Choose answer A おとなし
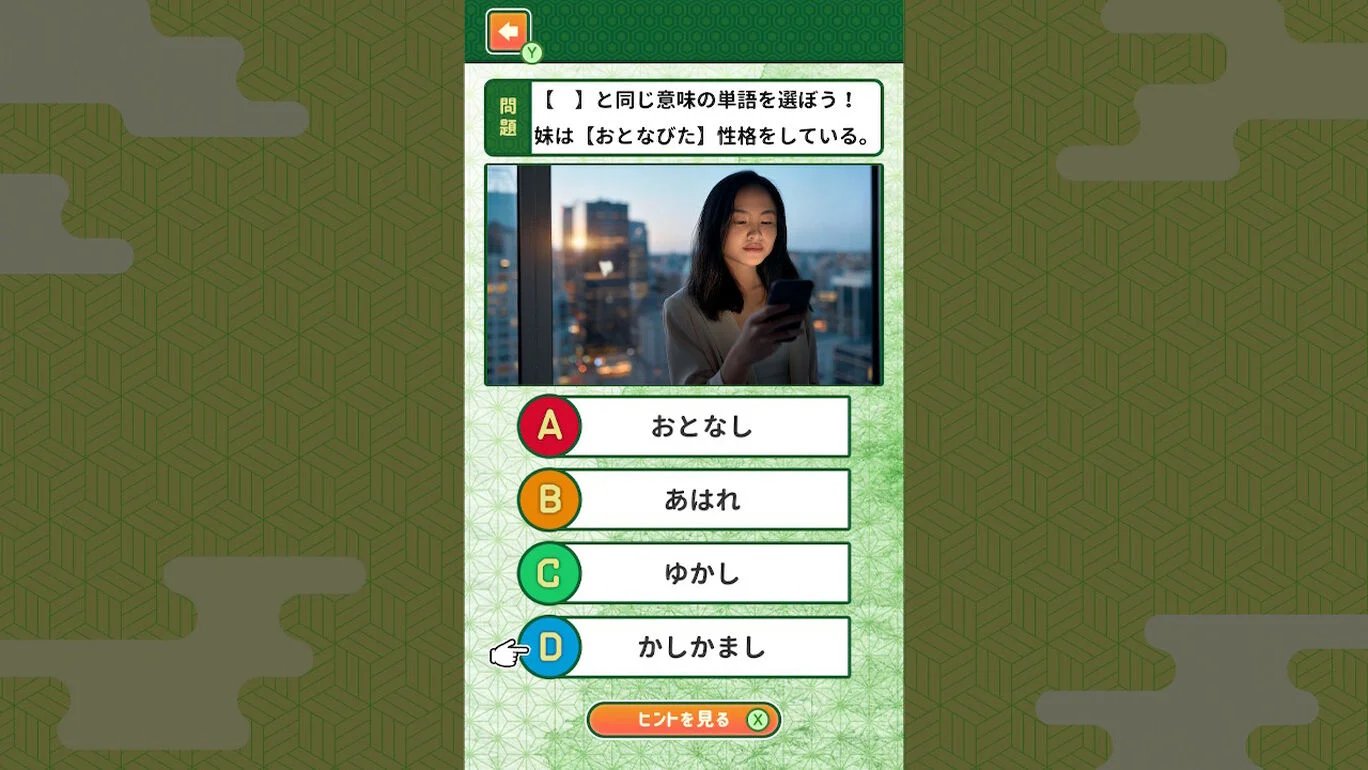The width and height of the screenshot is (1368, 770). click(700, 427)
